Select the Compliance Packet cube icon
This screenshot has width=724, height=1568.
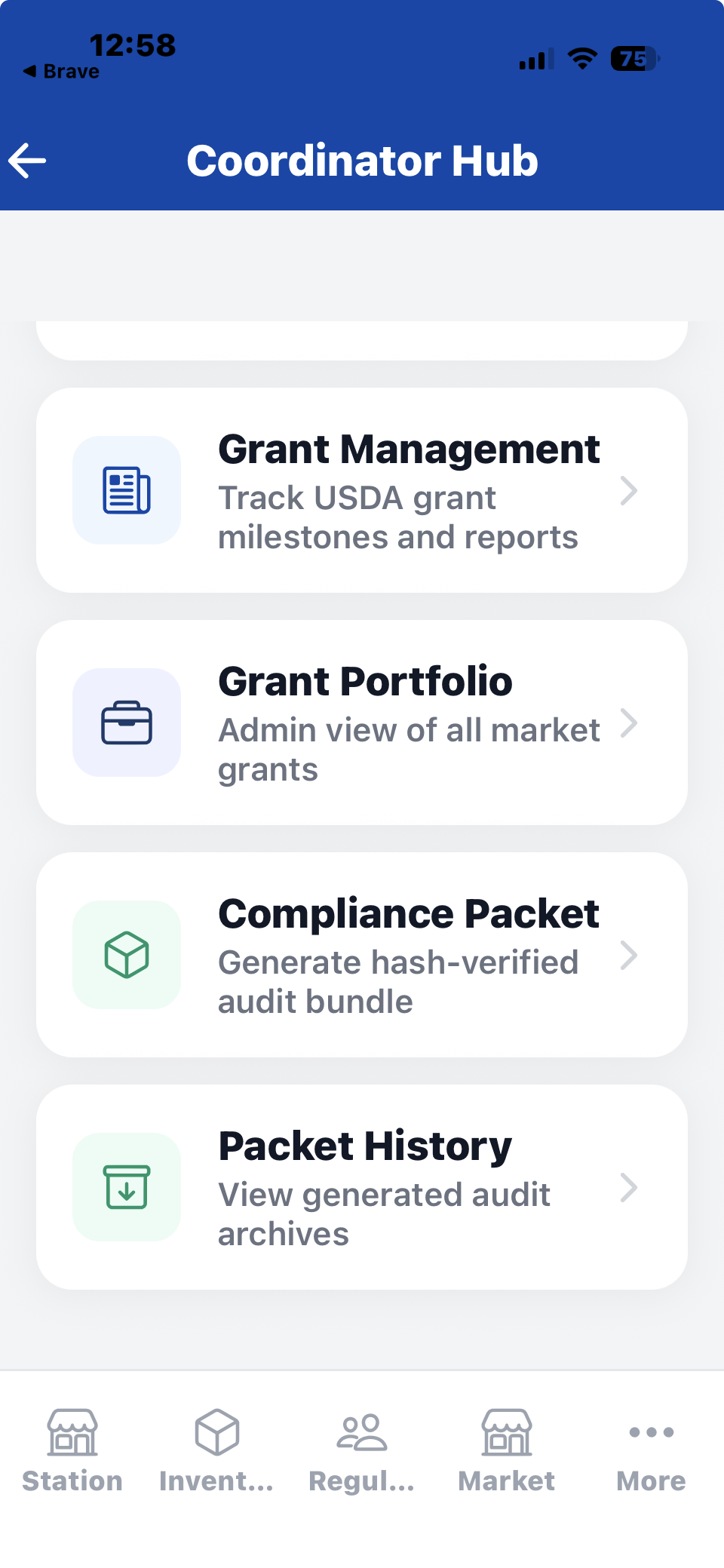pyautogui.click(x=126, y=954)
